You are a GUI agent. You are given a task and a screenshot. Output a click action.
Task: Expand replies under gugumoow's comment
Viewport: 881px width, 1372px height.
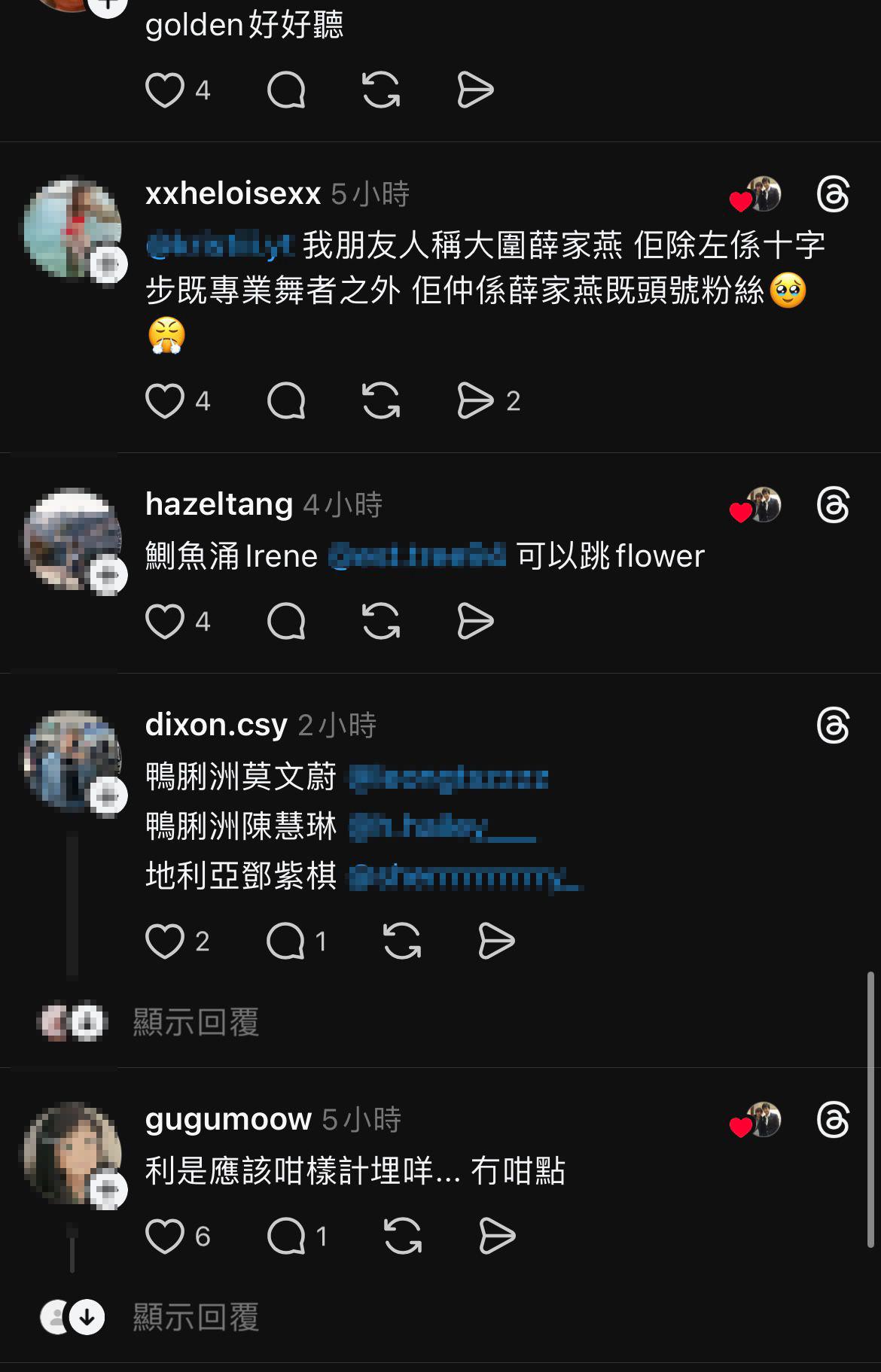coord(196,1317)
